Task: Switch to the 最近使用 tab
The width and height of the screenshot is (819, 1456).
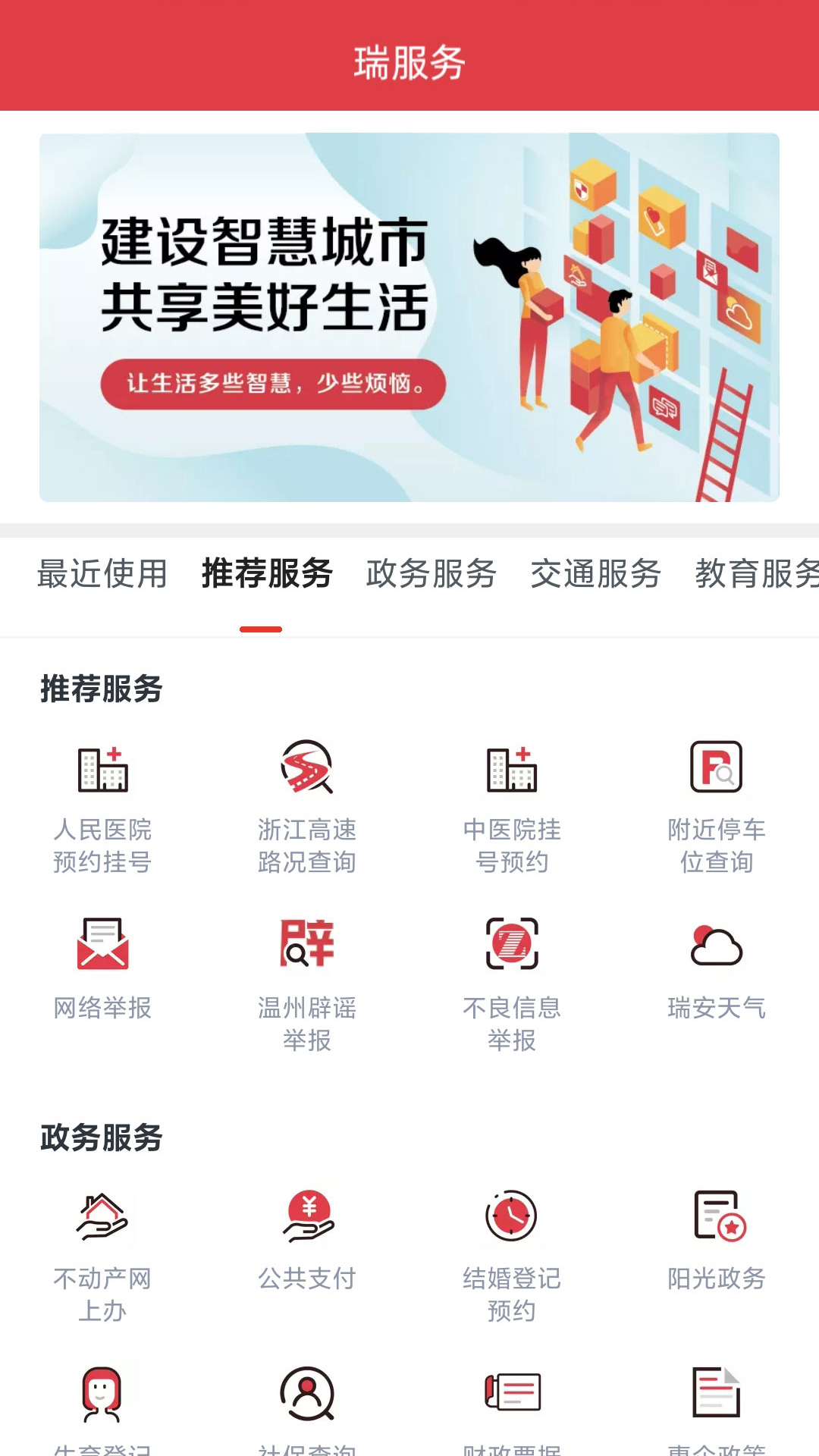Action: pyautogui.click(x=102, y=573)
